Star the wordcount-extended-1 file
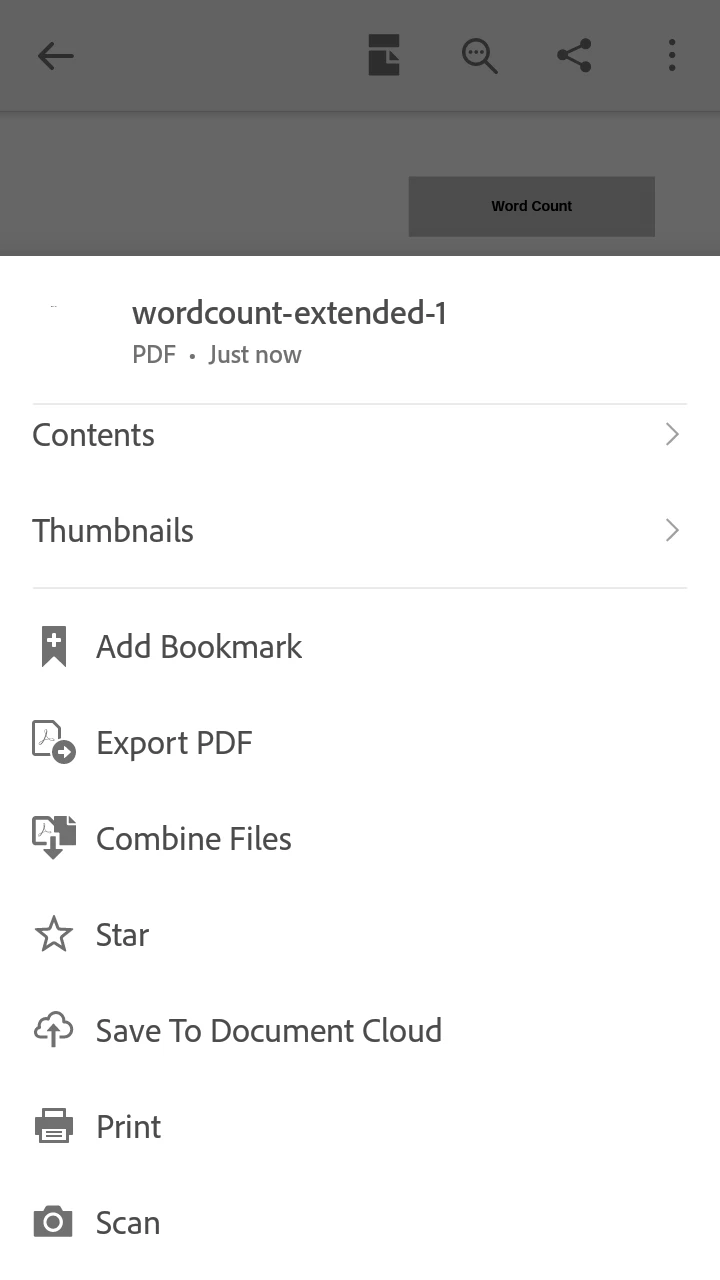This screenshot has width=720, height=1280. pyautogui.click(x=122, y=935)
